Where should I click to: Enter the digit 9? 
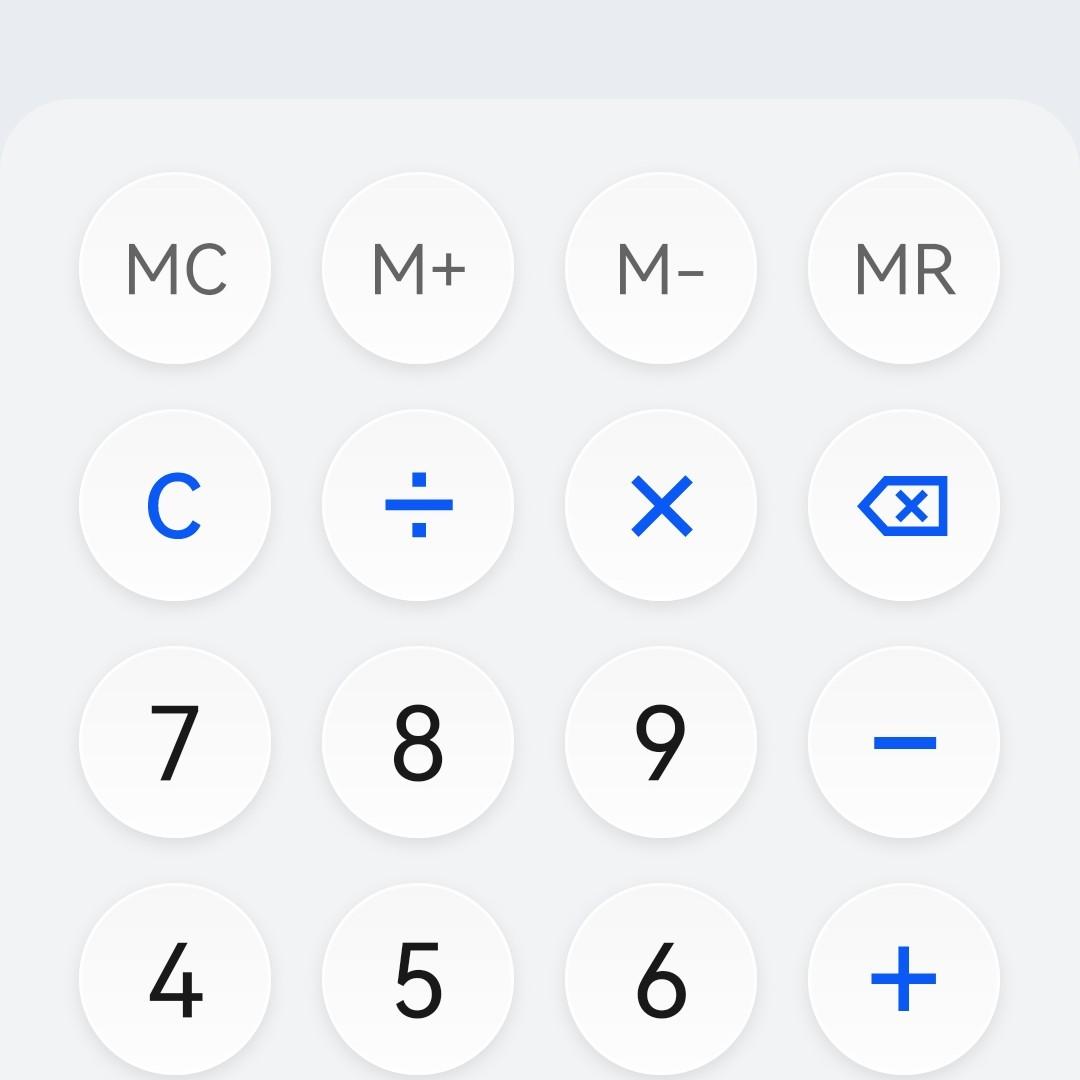coord(661,742)
